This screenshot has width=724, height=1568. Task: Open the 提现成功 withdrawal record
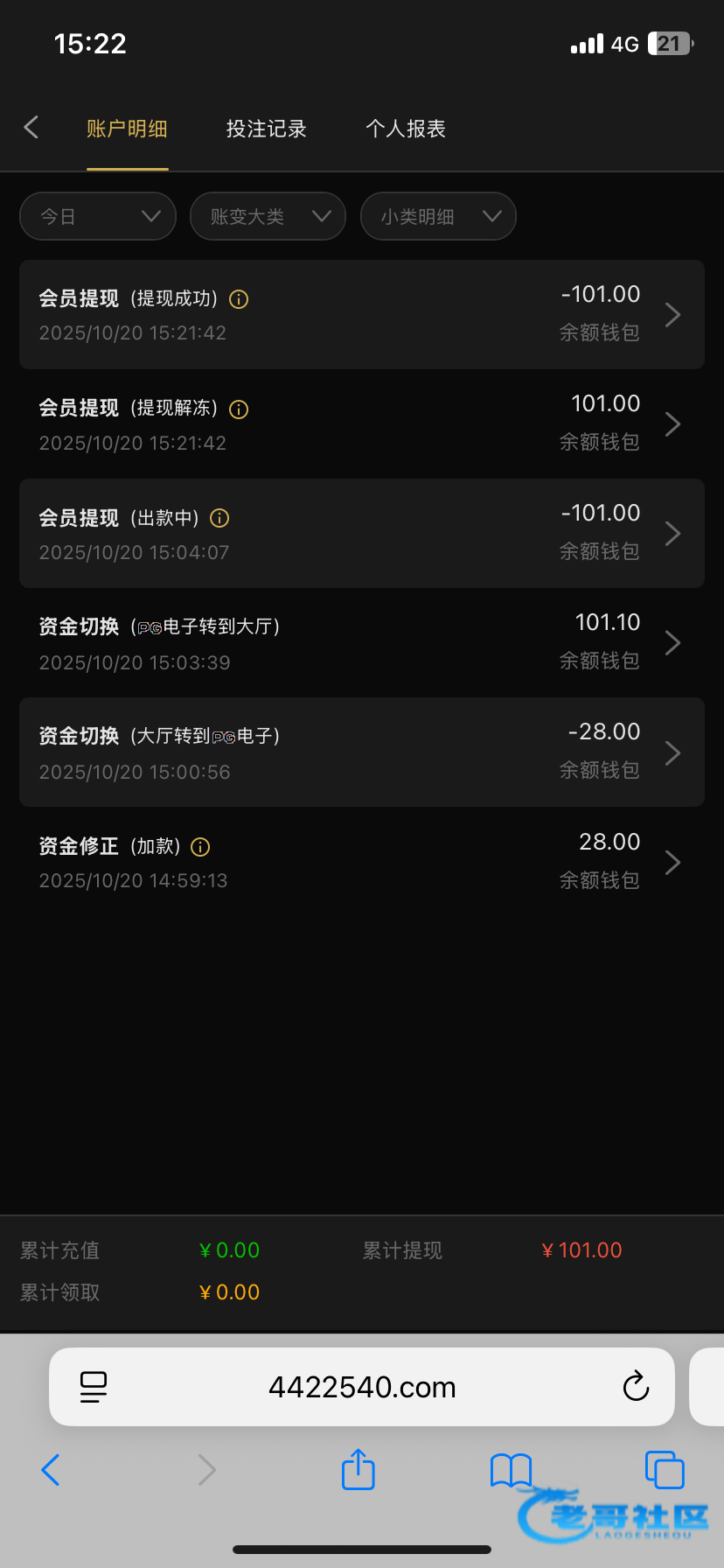(362, 314)
